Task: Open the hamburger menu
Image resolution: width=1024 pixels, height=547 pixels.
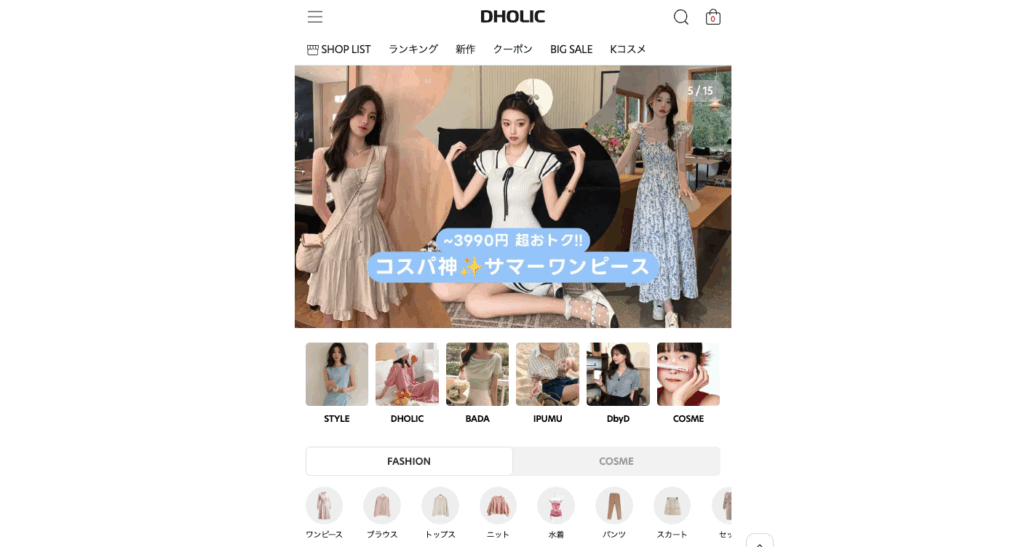Action: [315, 17]
